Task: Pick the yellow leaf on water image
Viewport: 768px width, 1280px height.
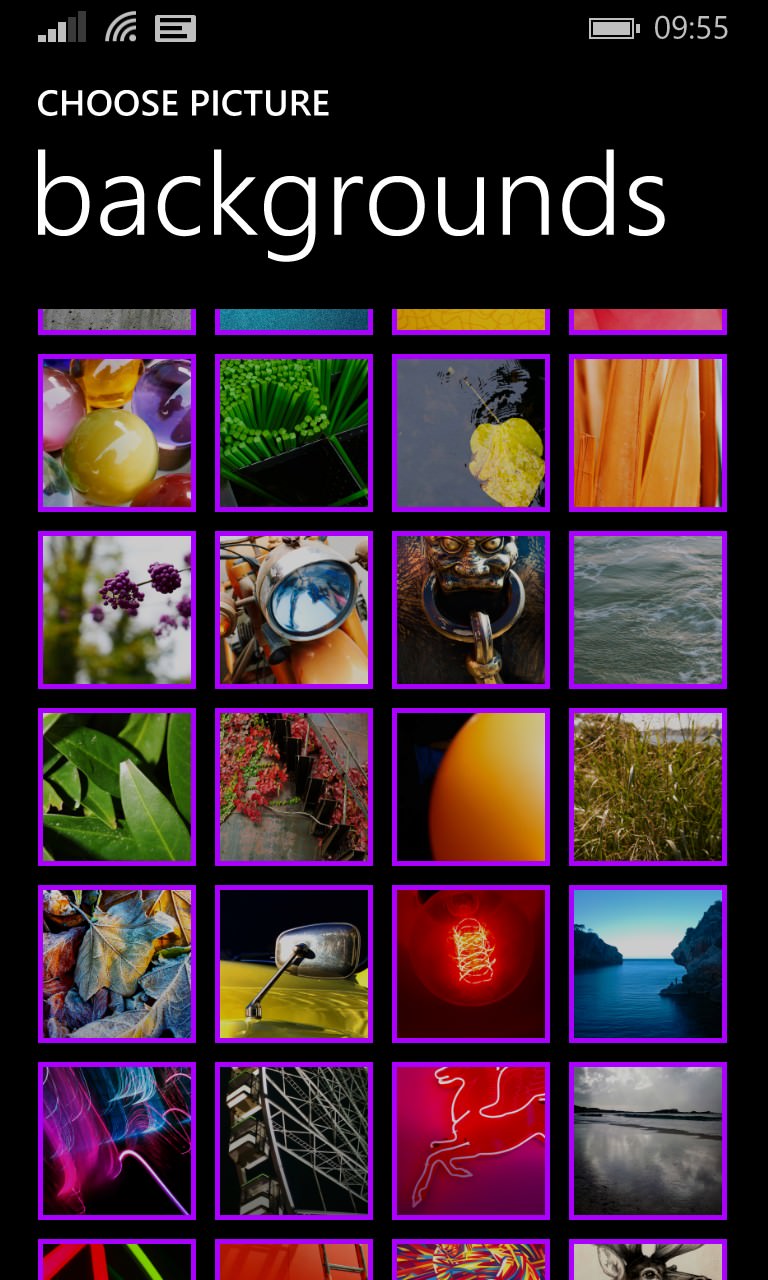Action: (471, 433)
